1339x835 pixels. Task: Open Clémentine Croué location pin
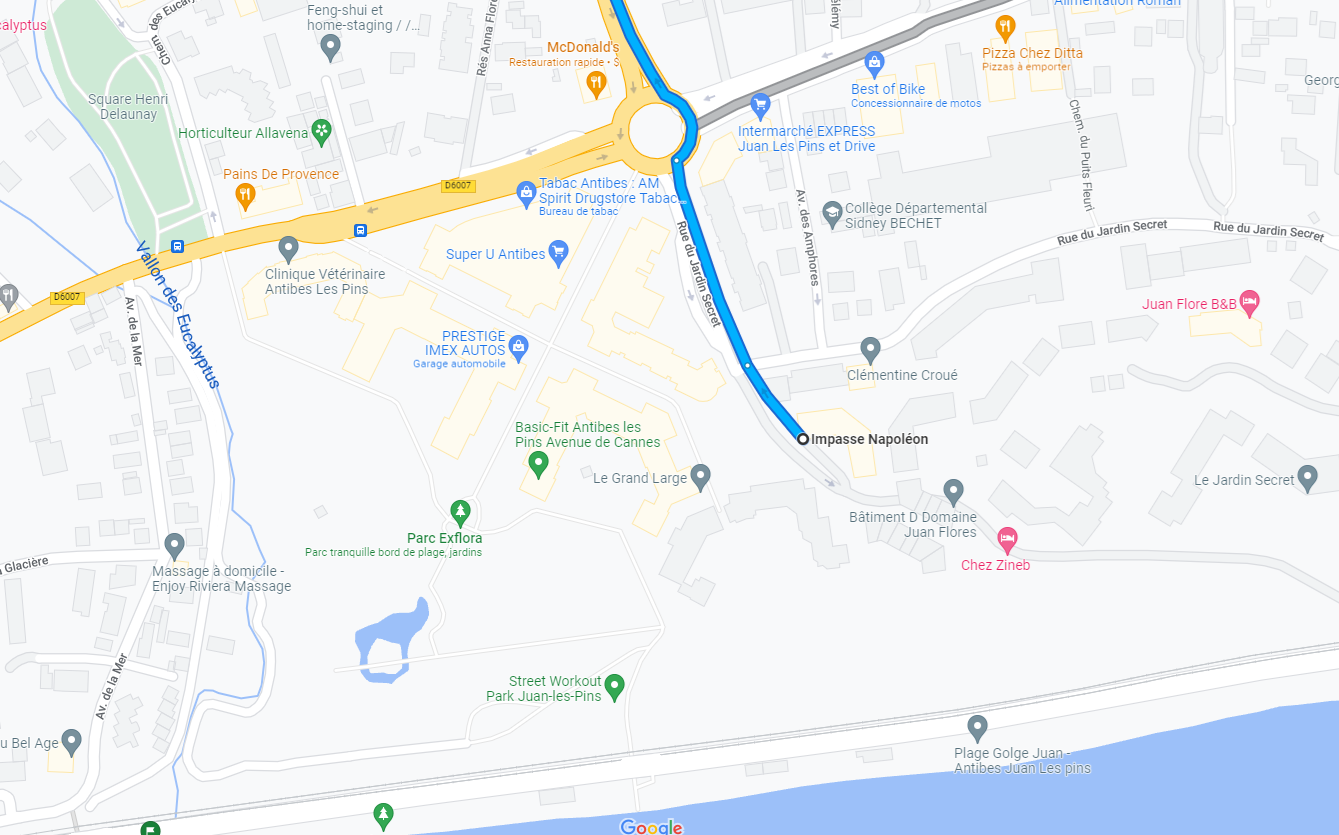870,349
